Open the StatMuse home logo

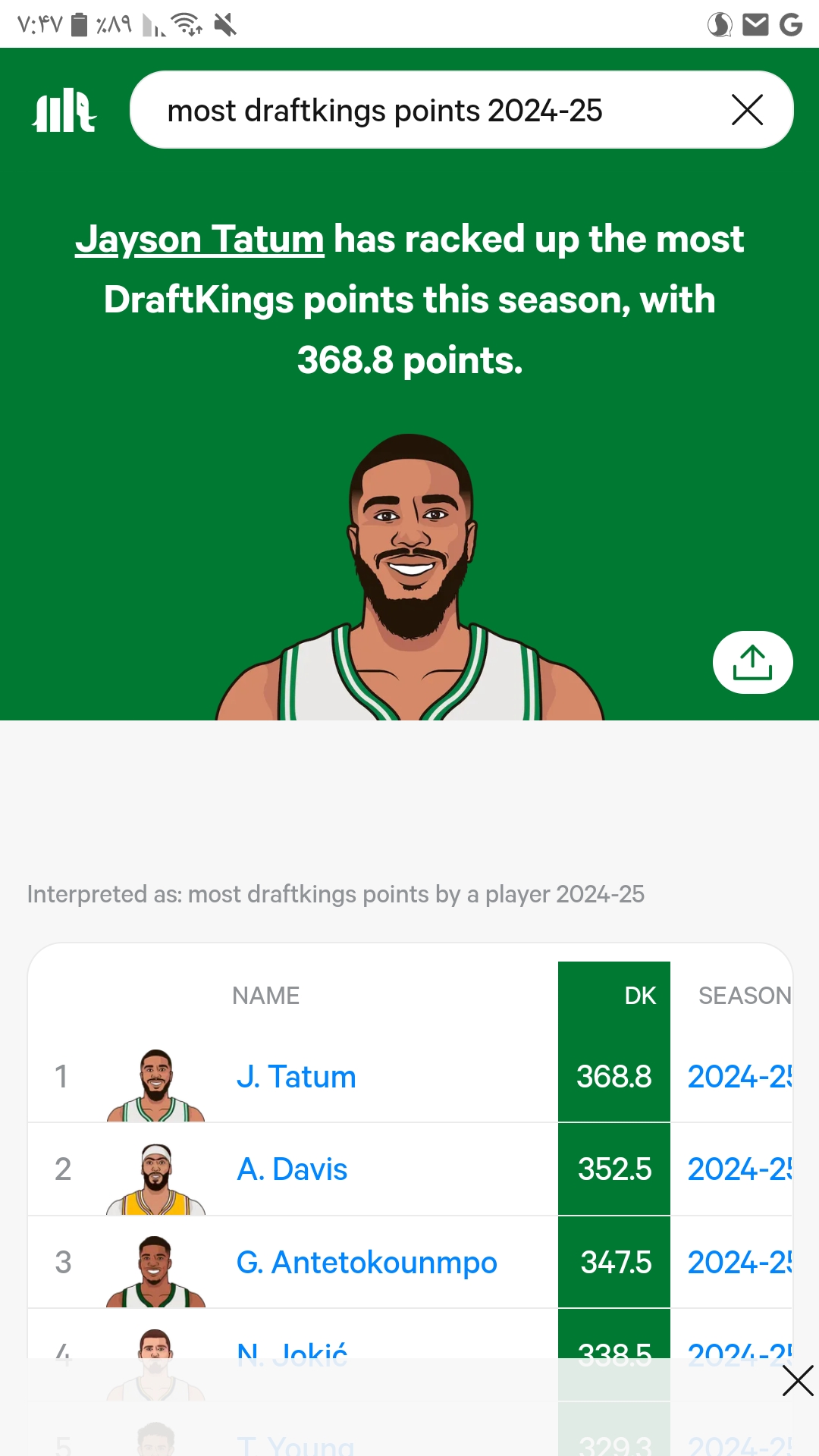(x=64, y=111)
